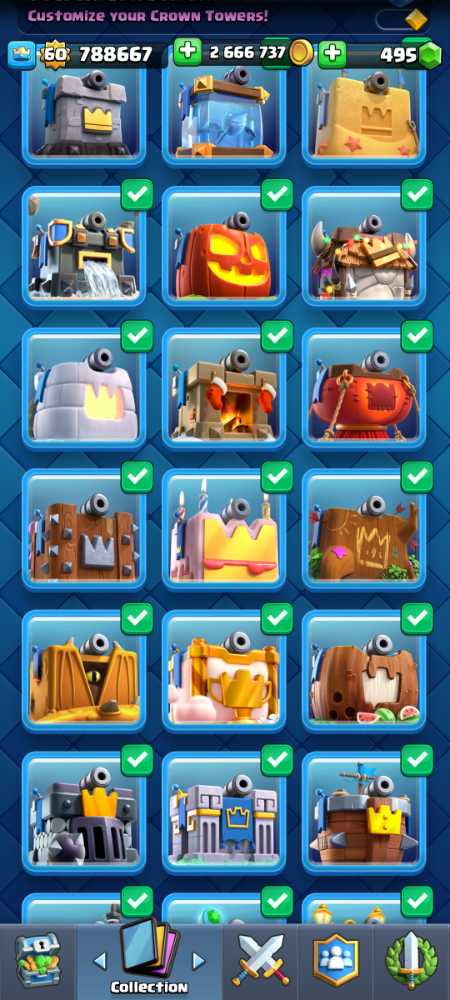Select the birthday cake tower skin
This screenshot has width=450, height=1000.
point(224,529)
